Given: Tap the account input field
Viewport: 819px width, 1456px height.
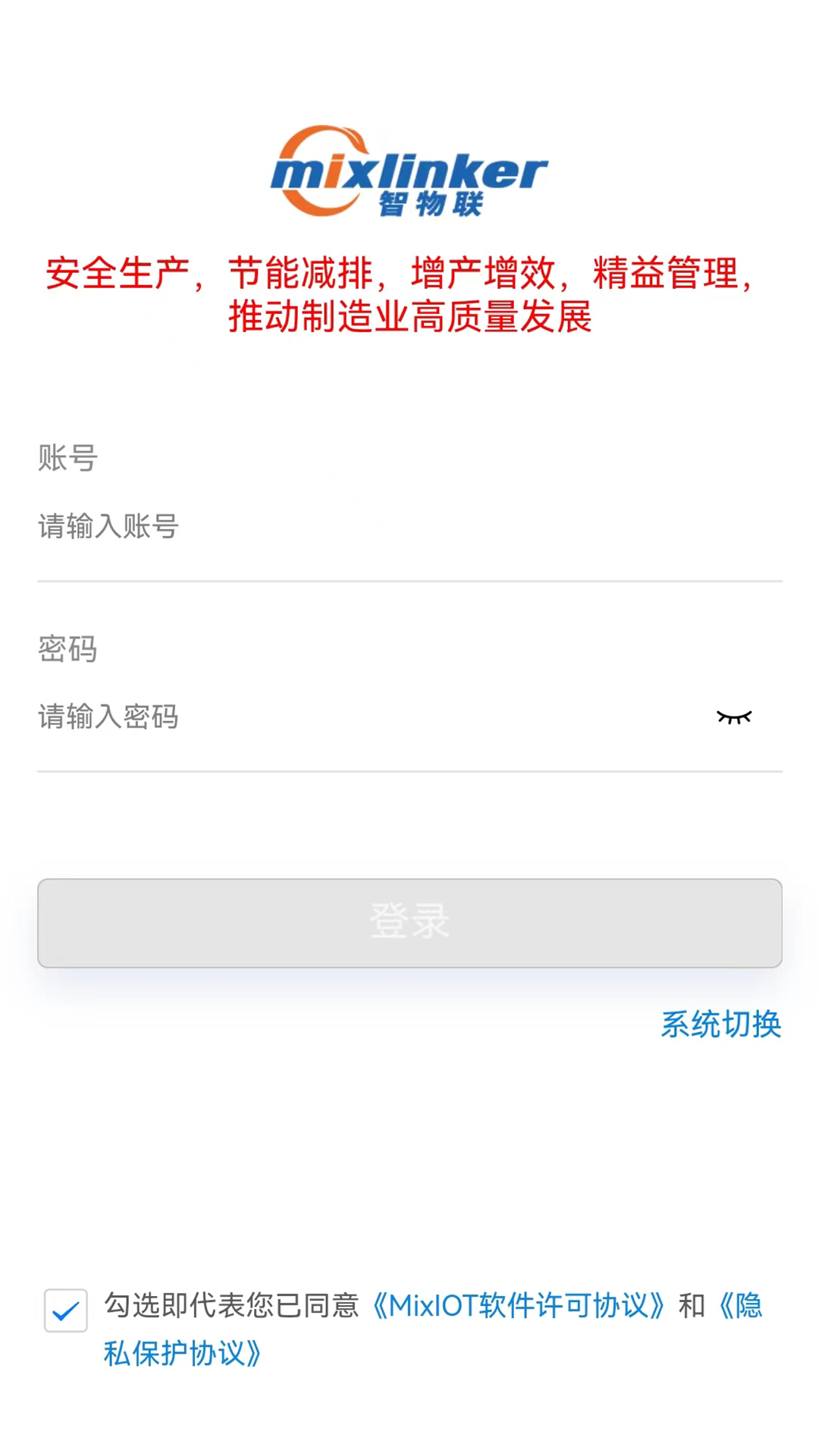Looking at the screenshot, I should [x=409, y=526].
